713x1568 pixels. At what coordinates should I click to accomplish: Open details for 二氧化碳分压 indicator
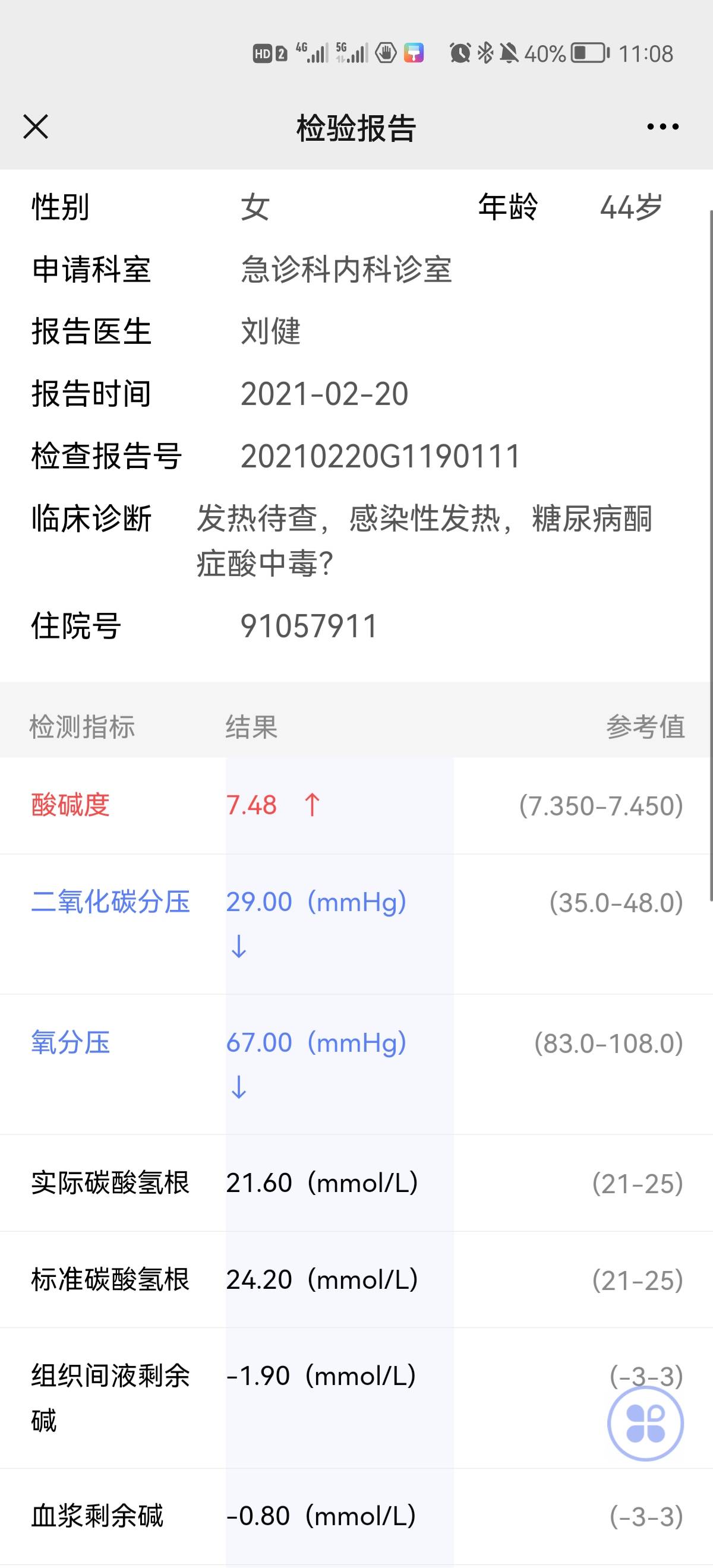point(111,903)
